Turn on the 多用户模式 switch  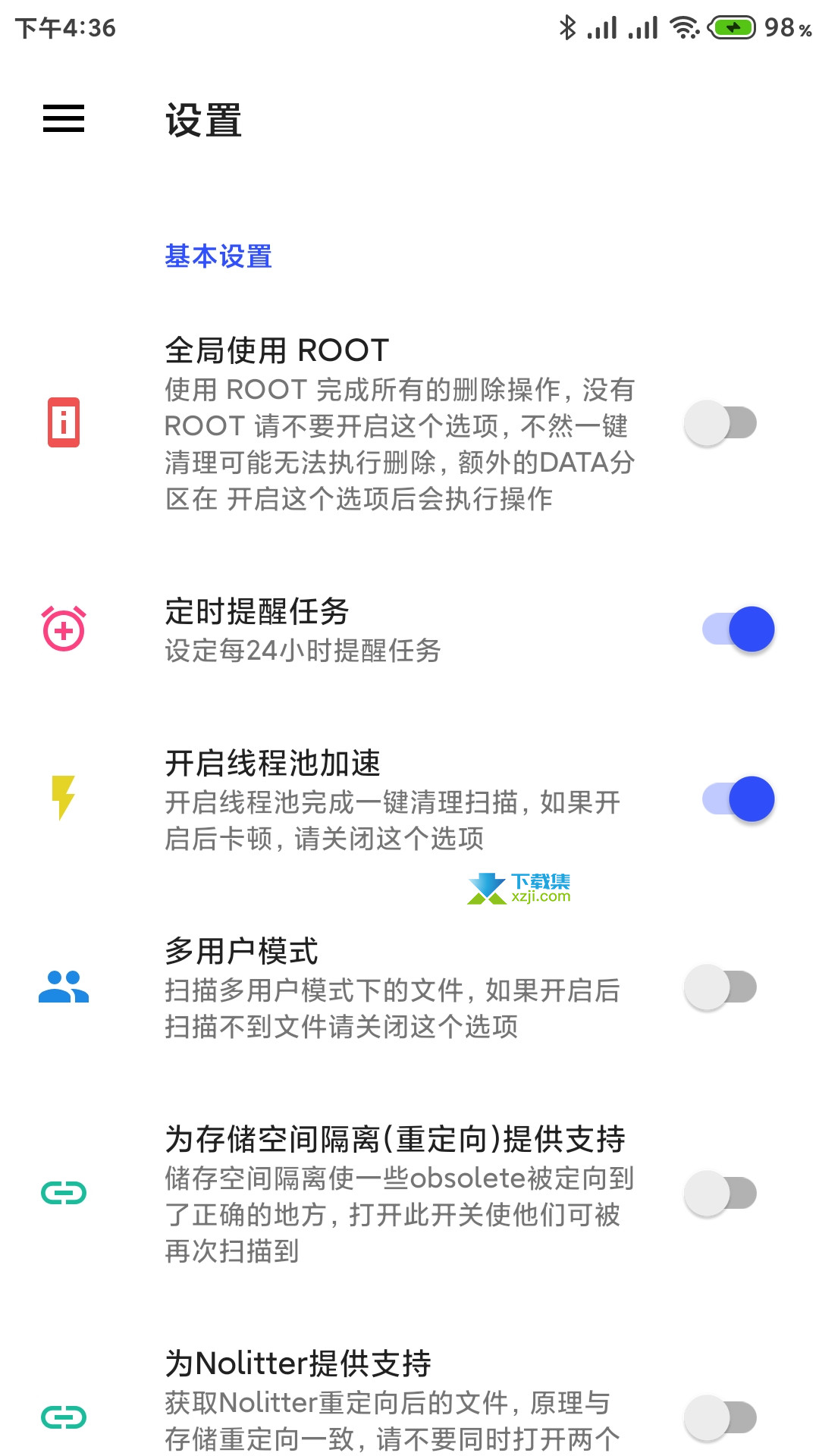pos(720,987)
